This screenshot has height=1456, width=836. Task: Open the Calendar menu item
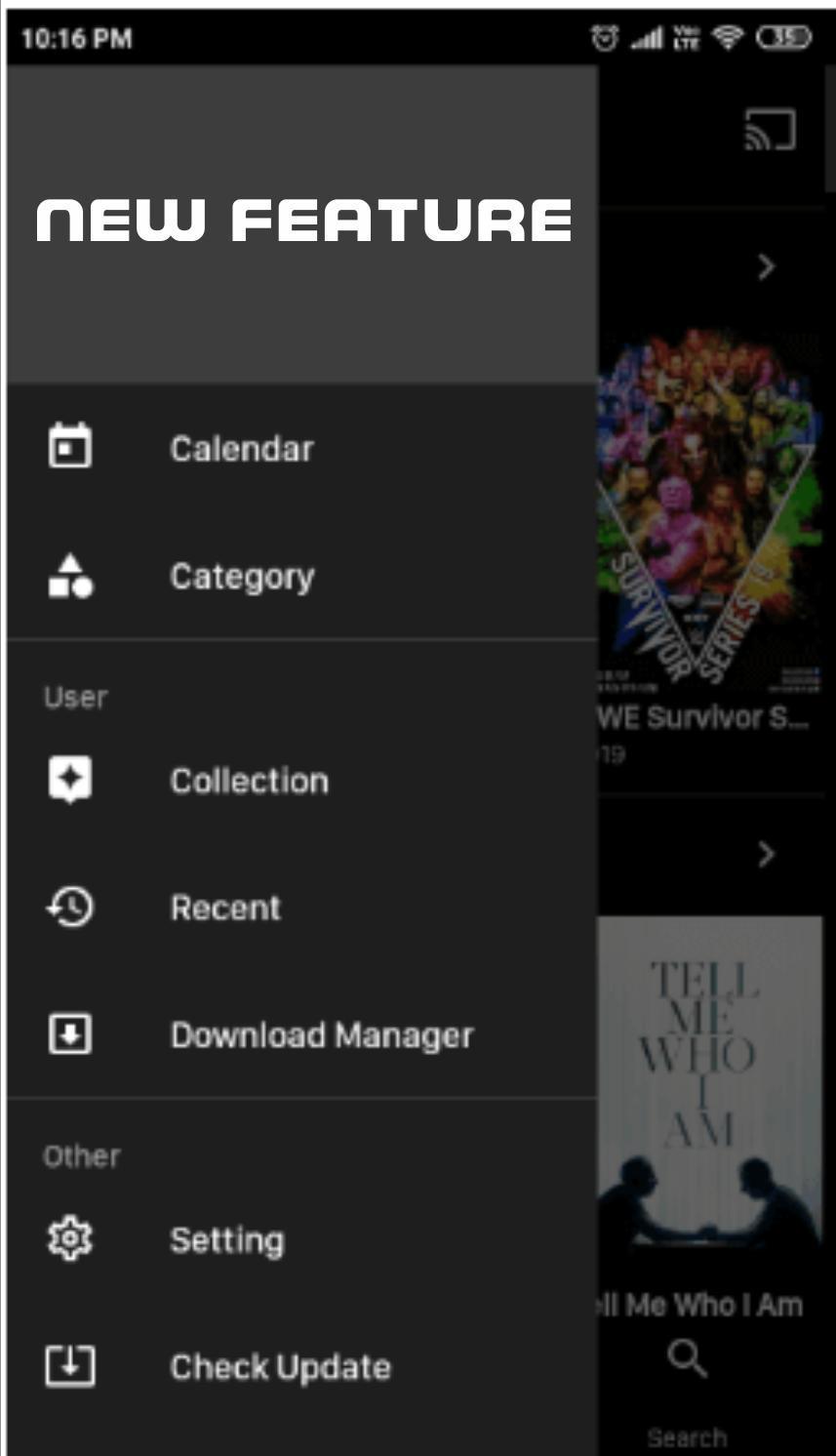(241, 449)
